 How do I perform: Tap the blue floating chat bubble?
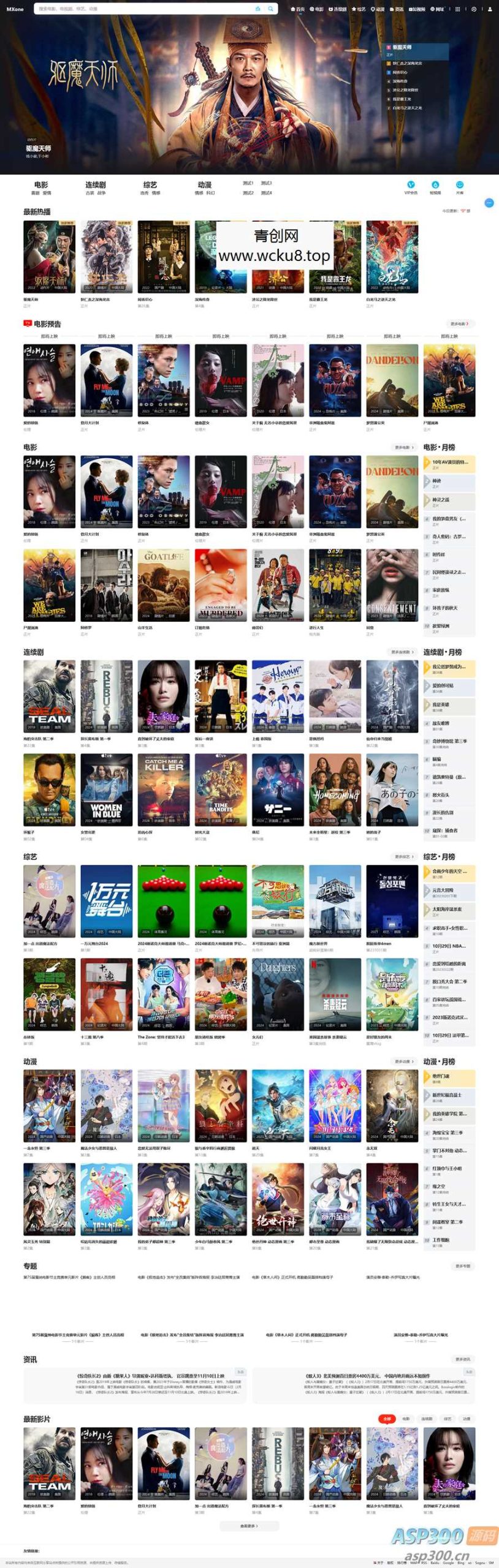(489, 203)
